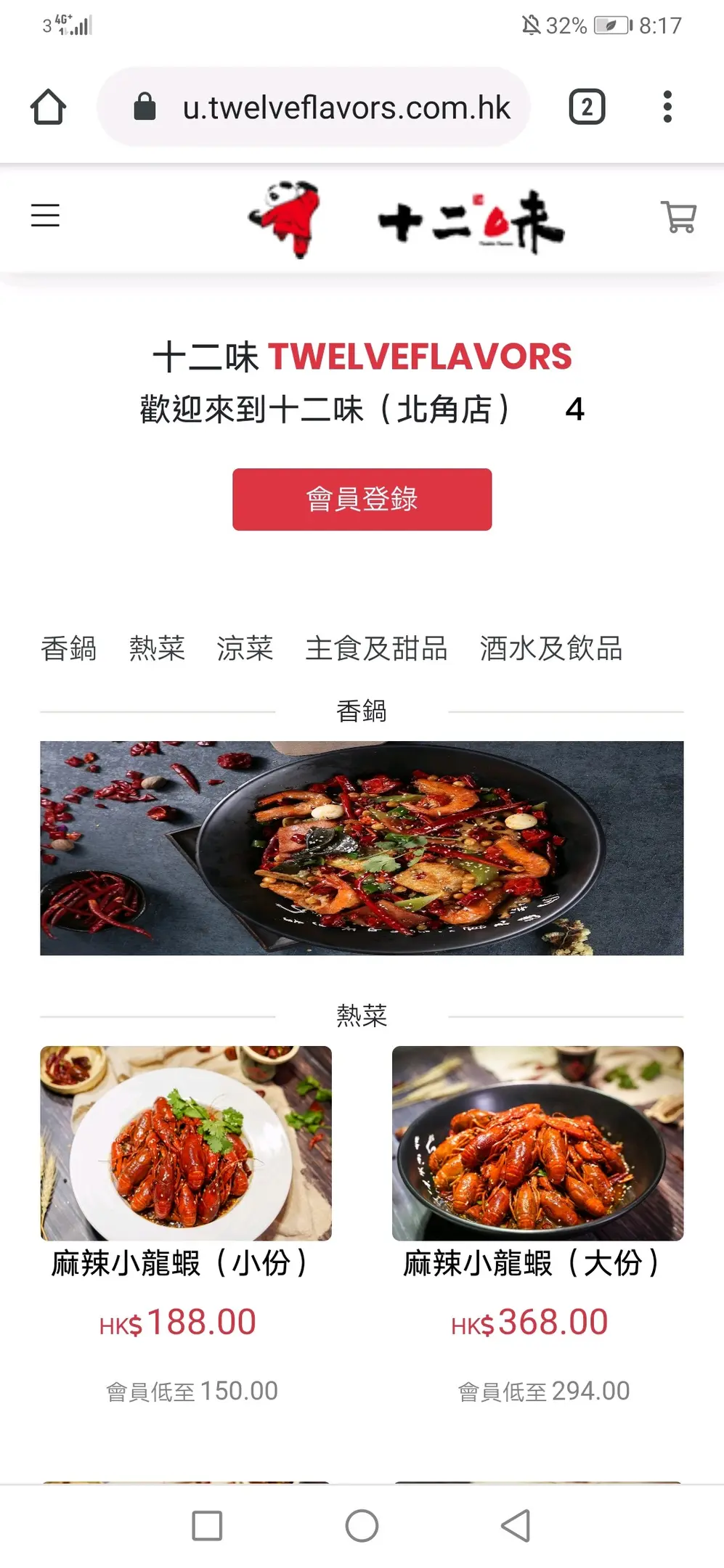
Task: Open the 香鍋 spicy pot banner
Action: (x=362, y=847)
